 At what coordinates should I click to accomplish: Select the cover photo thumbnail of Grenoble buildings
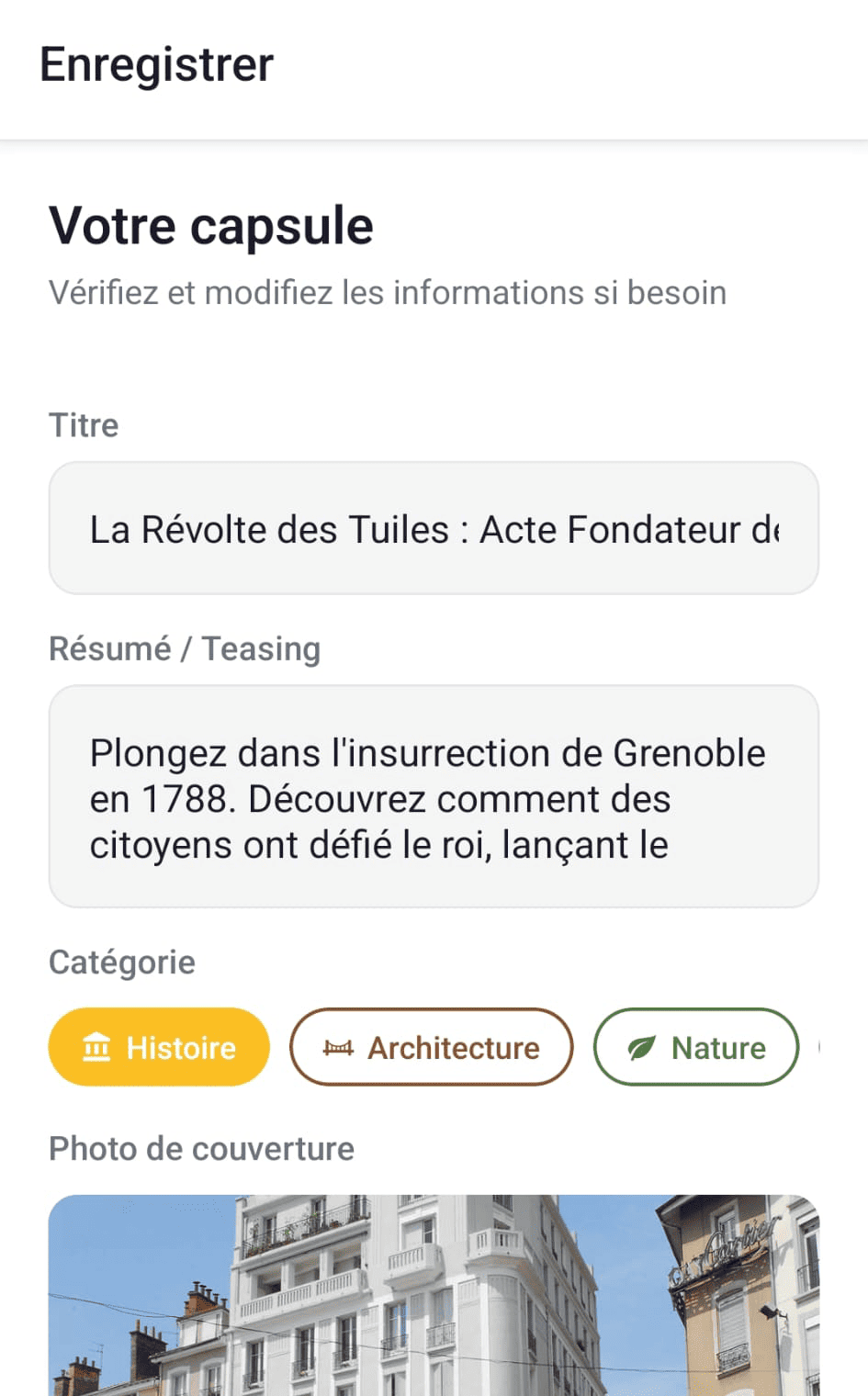pyautogui.click(x=434, y=1295)
